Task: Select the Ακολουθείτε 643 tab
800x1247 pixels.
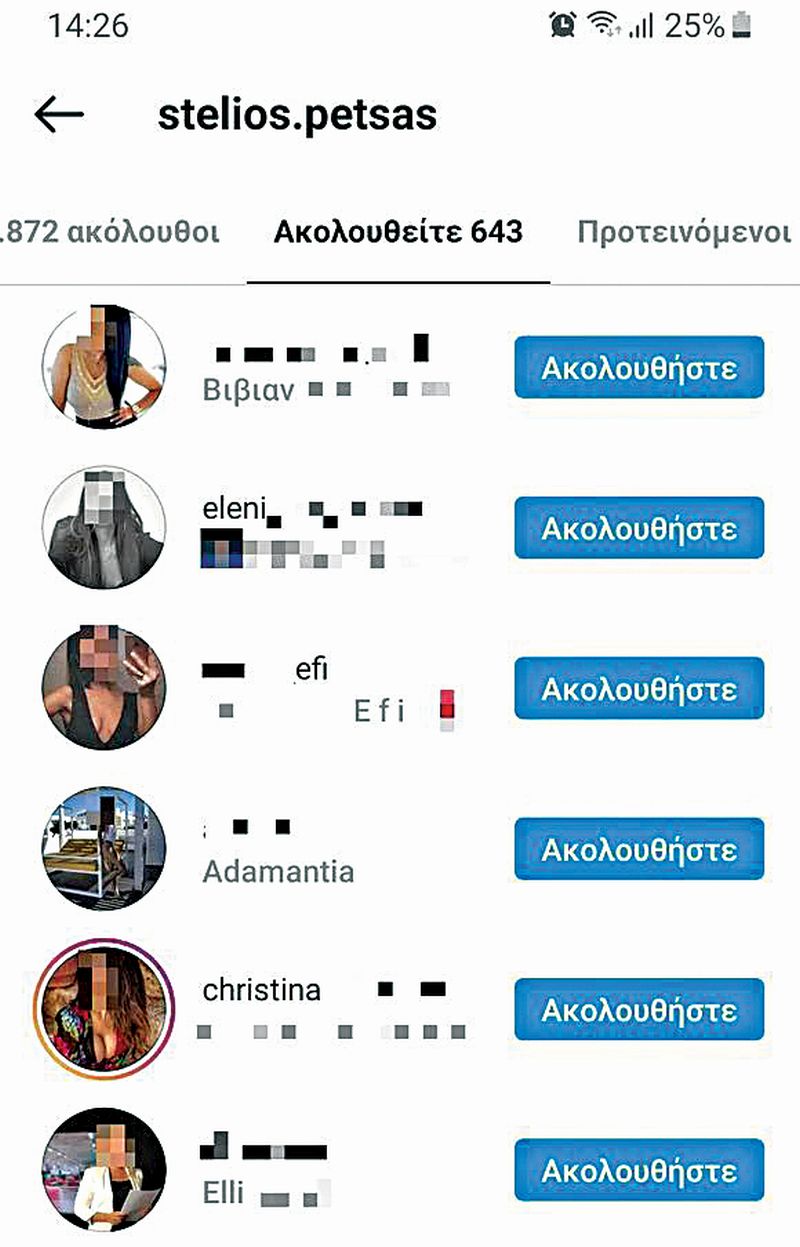Action: click(x=398, y=232)
